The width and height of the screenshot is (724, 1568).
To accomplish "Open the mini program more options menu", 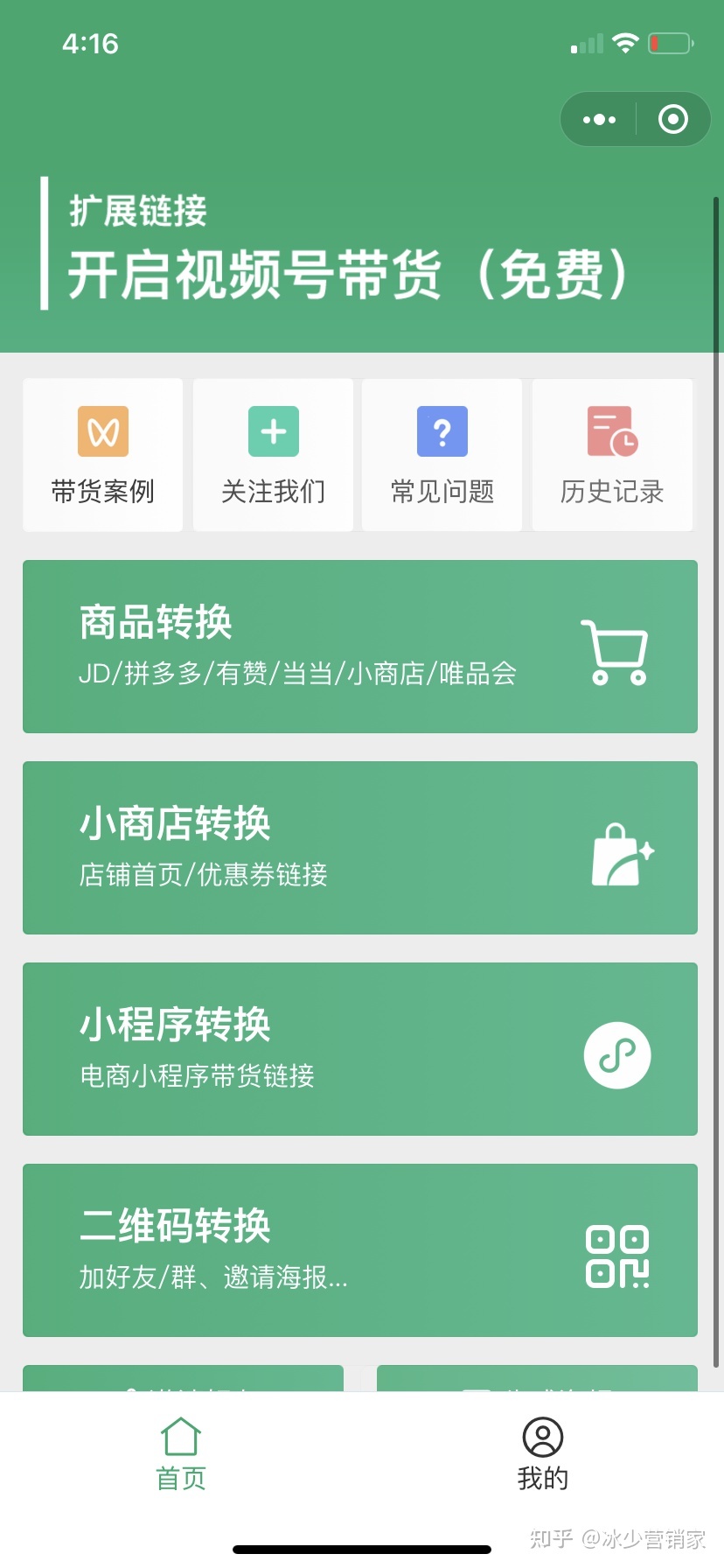I will point(598,119).
